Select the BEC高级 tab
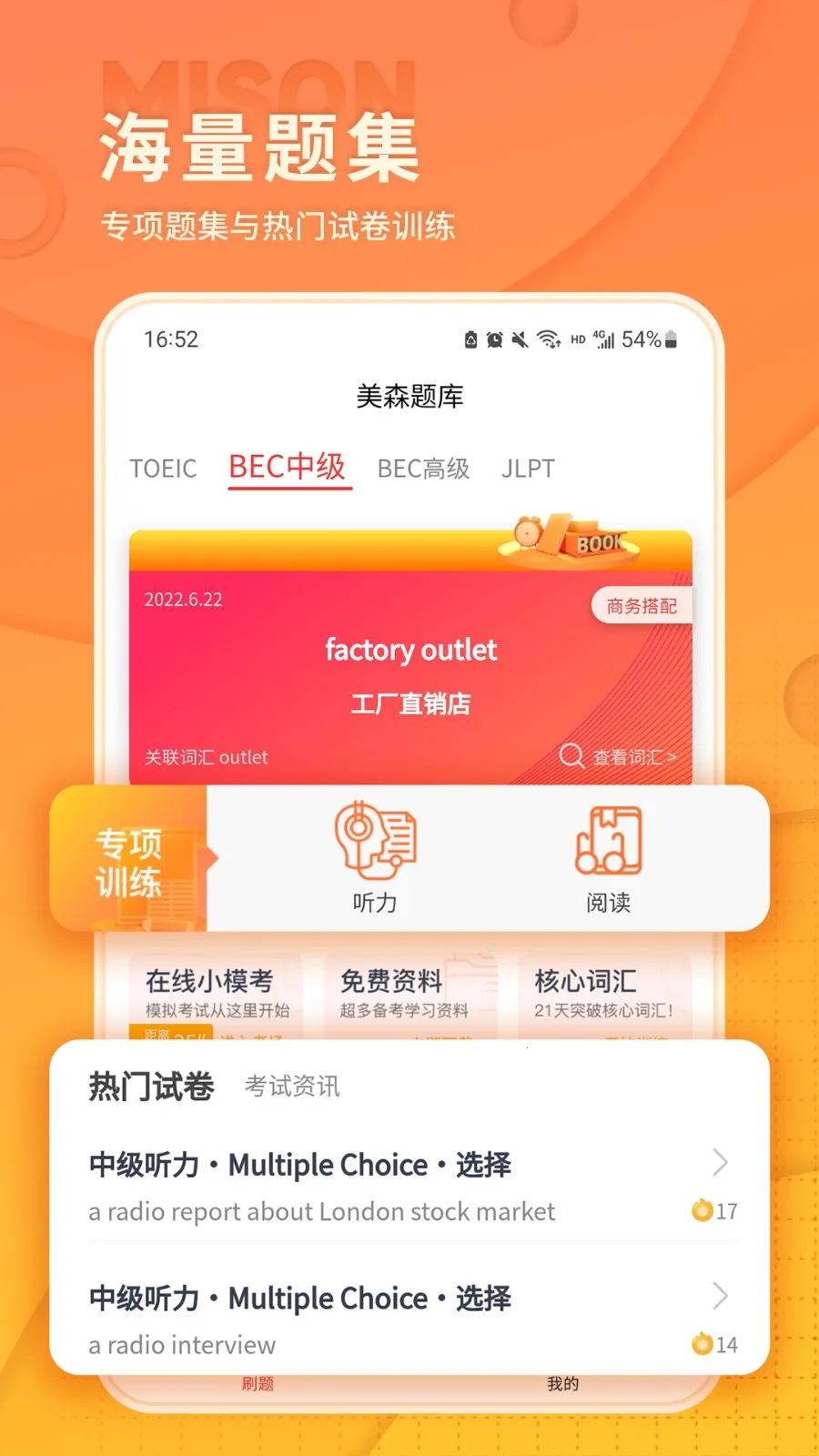The width and height of the screenshot is (819, 1456). (424, 468)
